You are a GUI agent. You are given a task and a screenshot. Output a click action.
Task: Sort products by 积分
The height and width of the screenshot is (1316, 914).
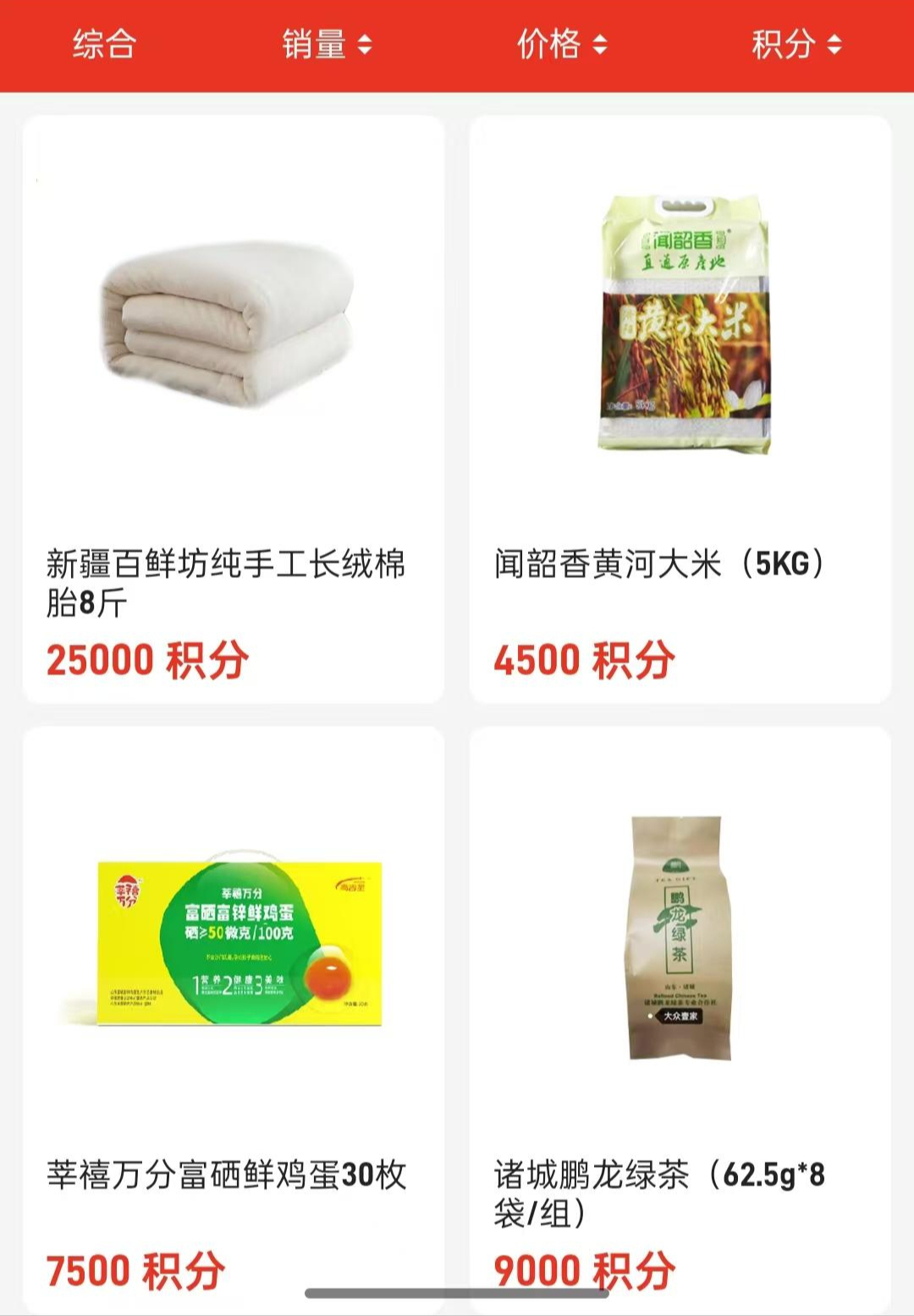796,44
